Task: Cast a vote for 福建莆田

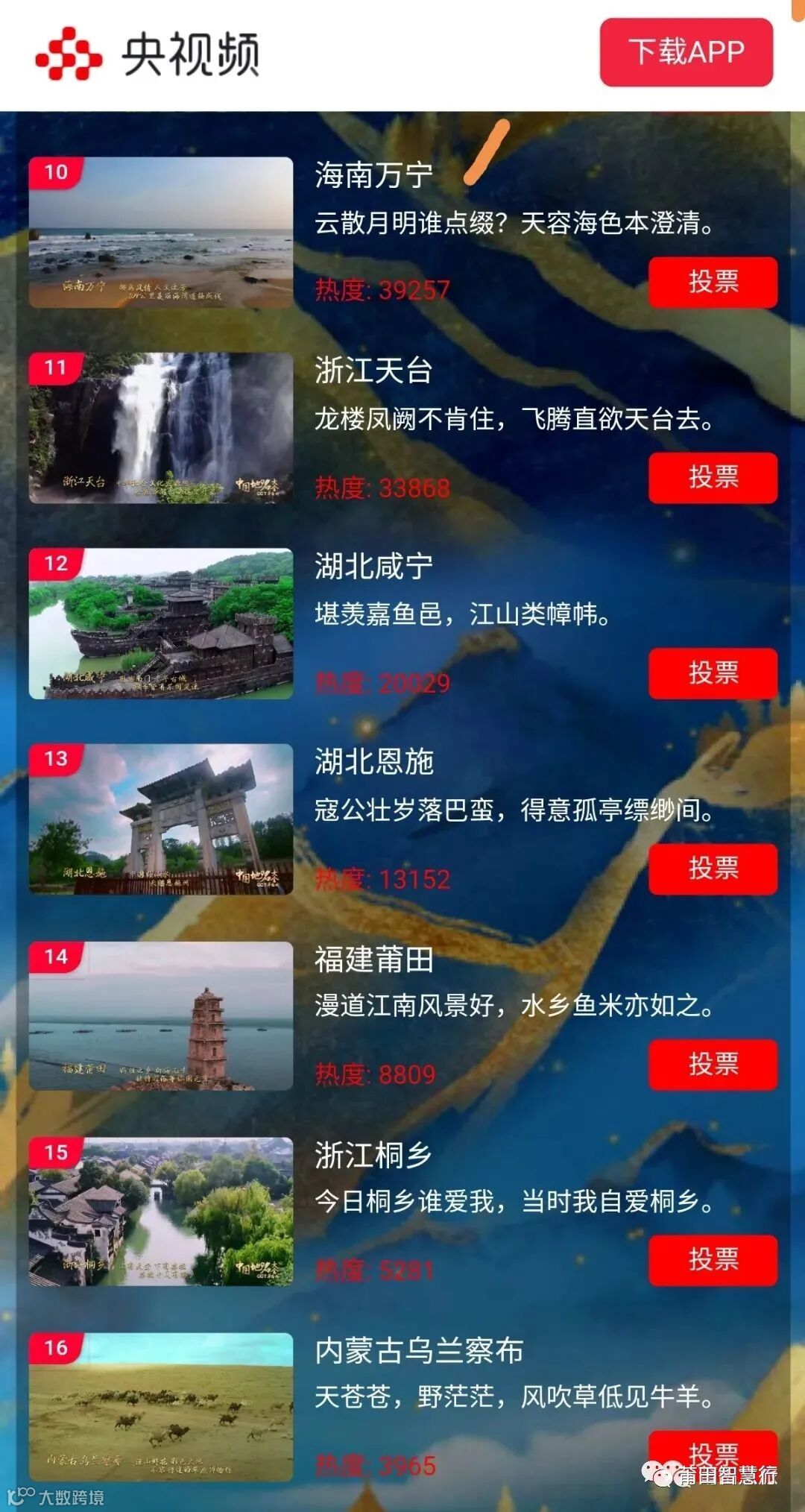Action: click(713, 1064)
